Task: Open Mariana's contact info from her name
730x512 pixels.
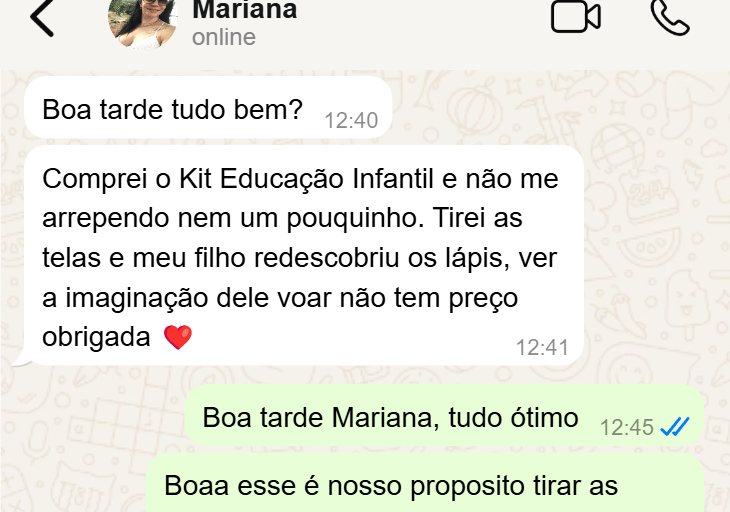Action: click(244, 12)
